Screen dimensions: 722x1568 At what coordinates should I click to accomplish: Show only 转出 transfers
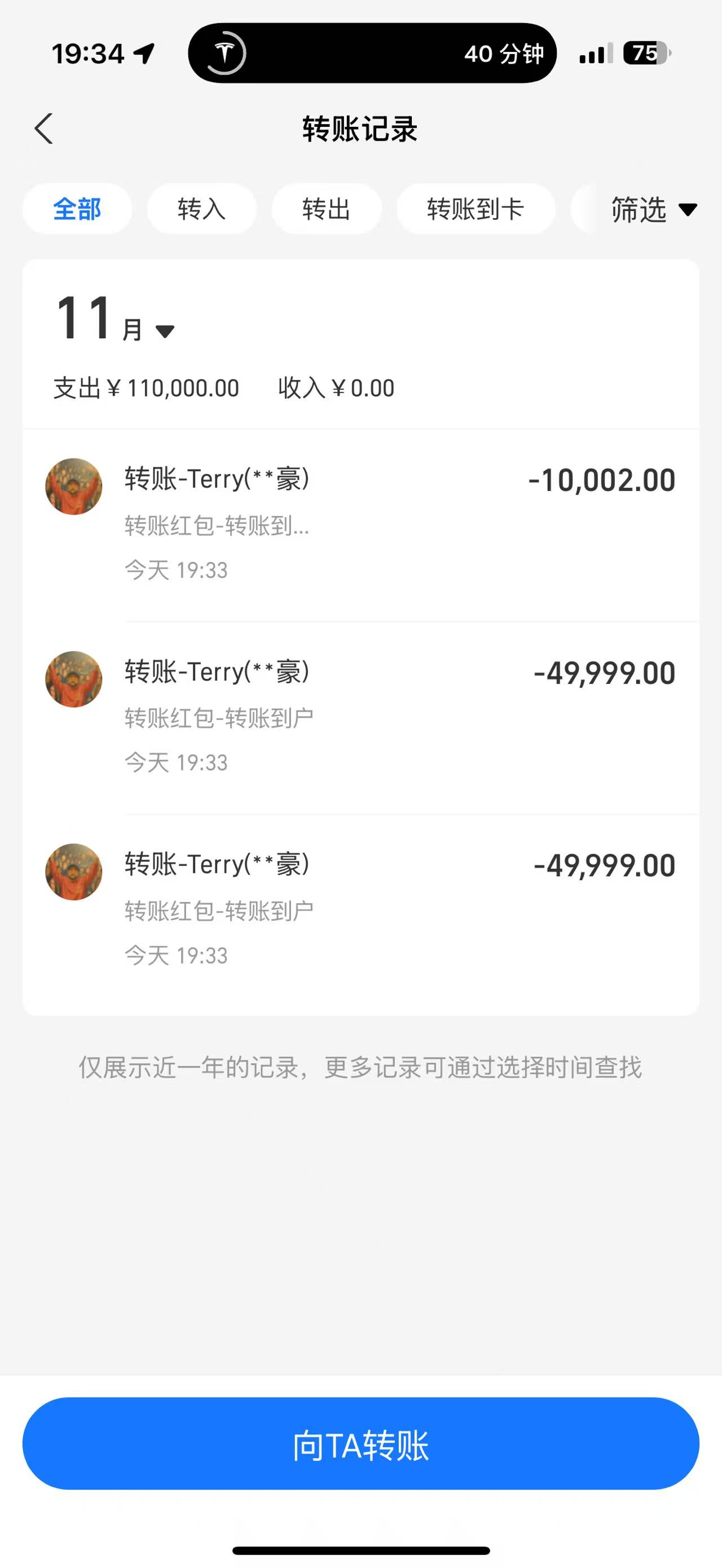[326, 209]
